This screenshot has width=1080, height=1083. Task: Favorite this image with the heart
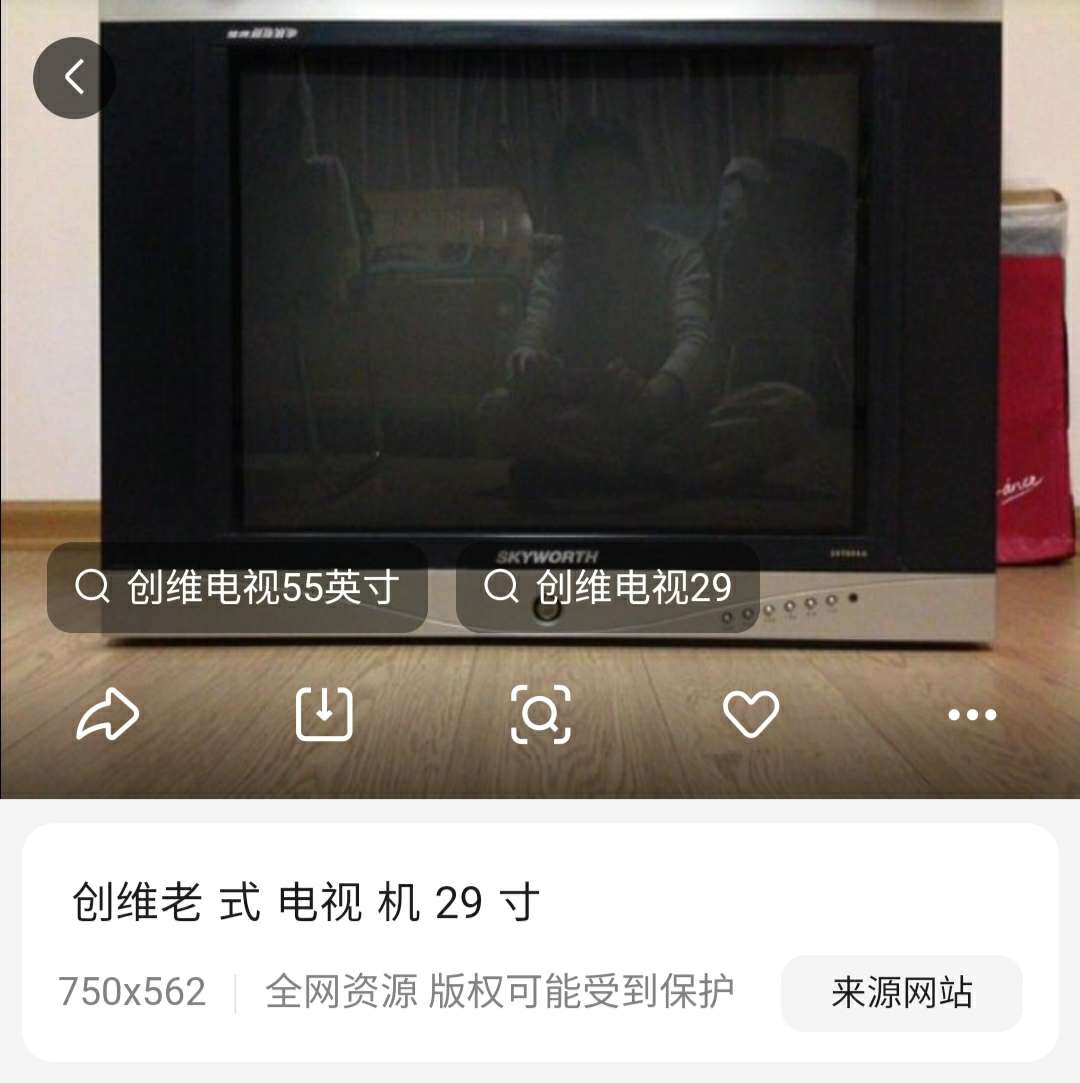(x=751, y=714)
